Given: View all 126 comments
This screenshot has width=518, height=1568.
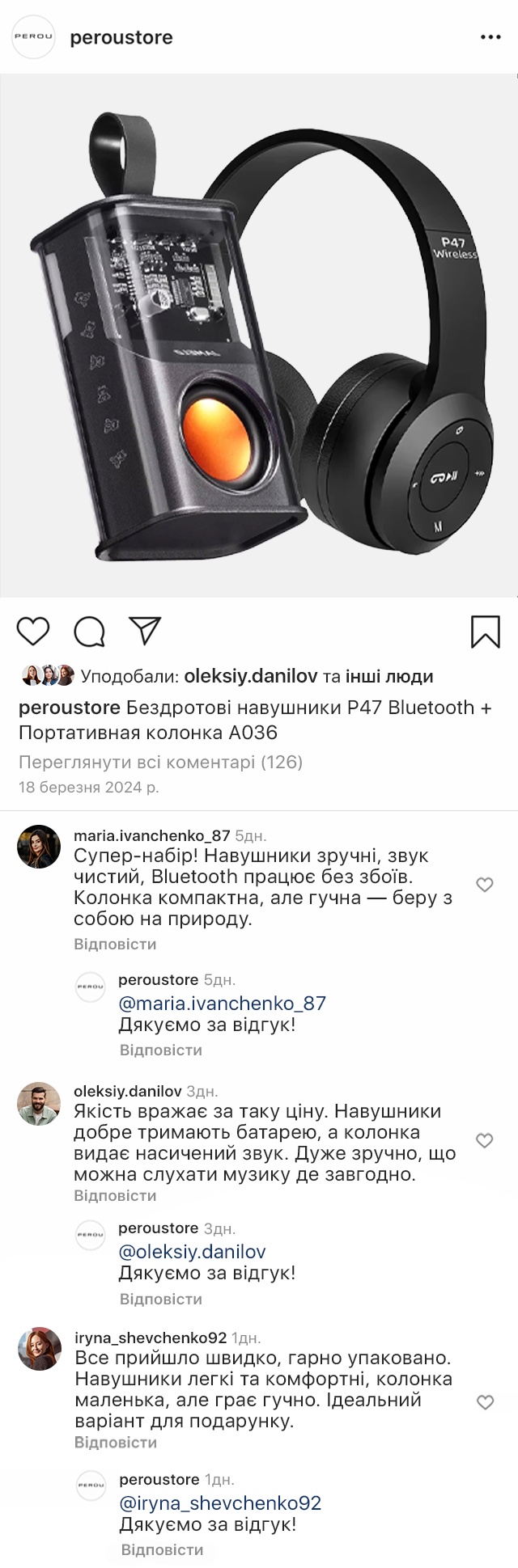Looking at the screenshot, I should click(160, 762).
